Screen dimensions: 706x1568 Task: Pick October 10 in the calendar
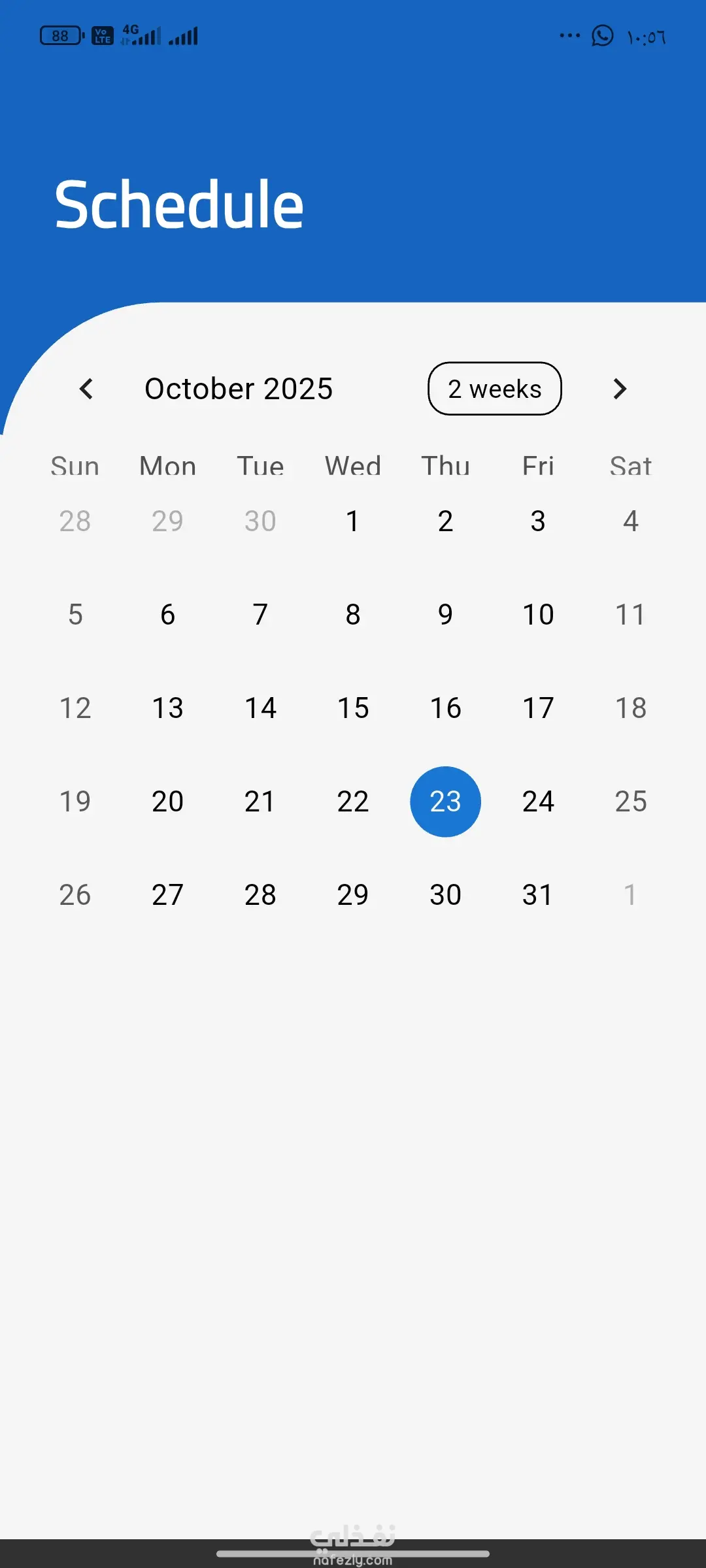pyautogui.click(x=538, y=615)
